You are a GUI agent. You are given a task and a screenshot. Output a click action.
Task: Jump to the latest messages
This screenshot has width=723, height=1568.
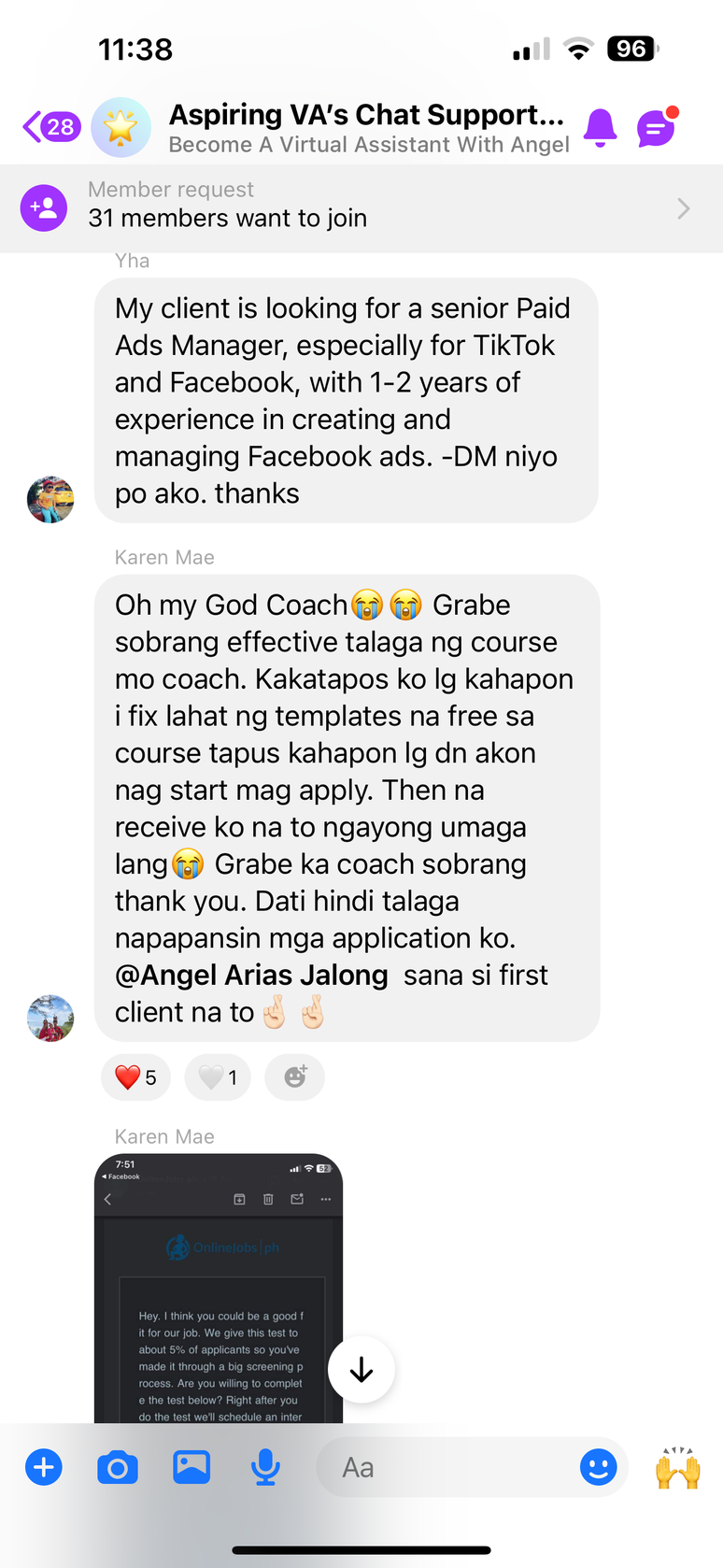(x=361, y=1370)
